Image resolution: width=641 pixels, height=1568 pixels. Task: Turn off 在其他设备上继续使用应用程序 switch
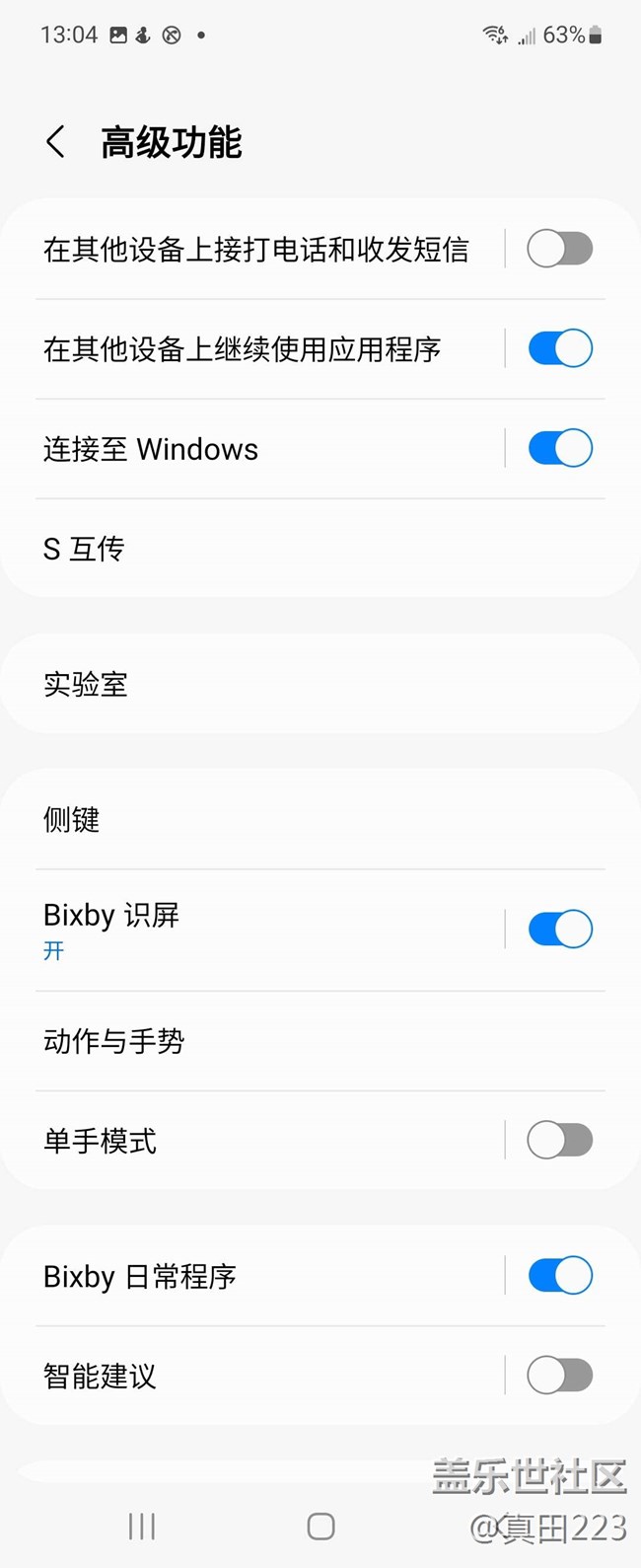(559, 348)
